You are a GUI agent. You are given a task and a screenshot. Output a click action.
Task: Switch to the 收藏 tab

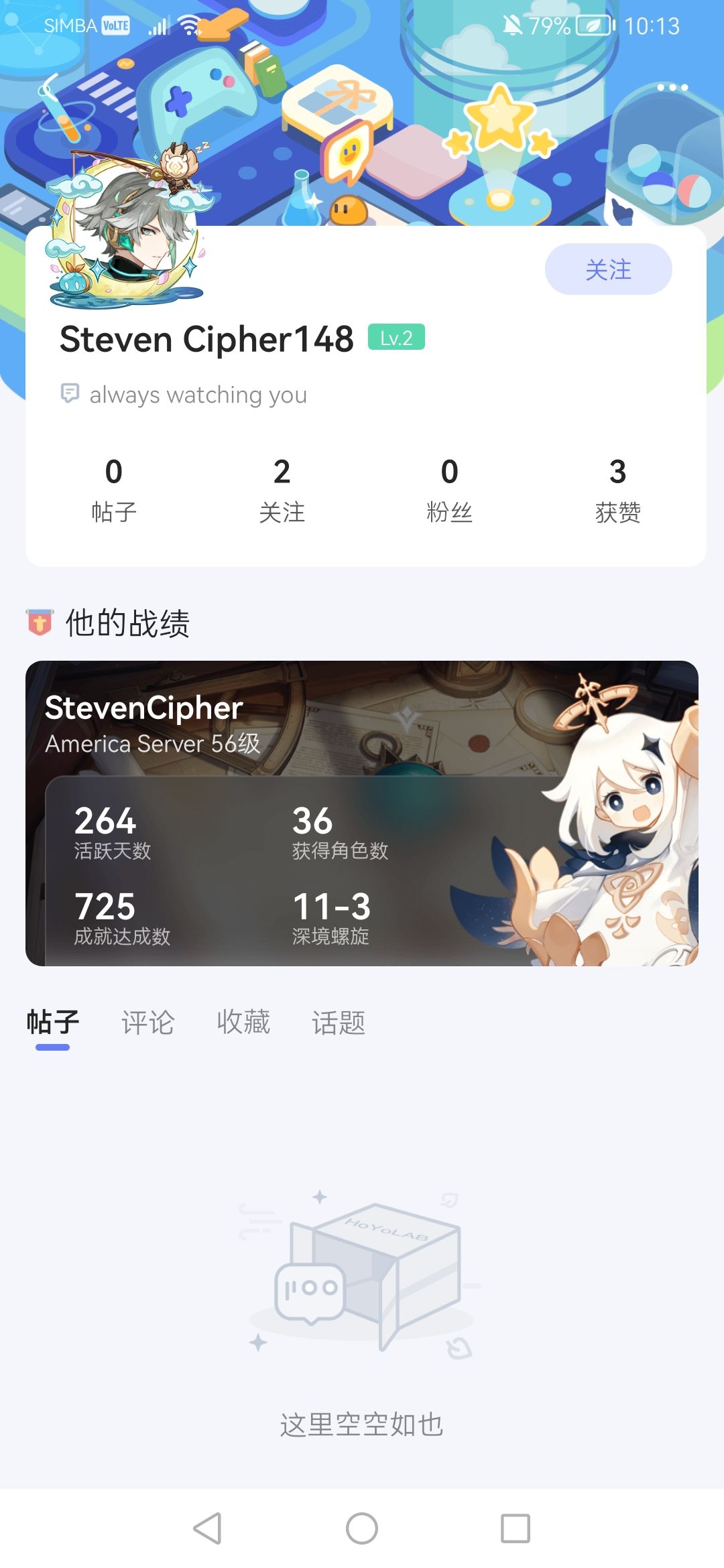point(243,1023)
